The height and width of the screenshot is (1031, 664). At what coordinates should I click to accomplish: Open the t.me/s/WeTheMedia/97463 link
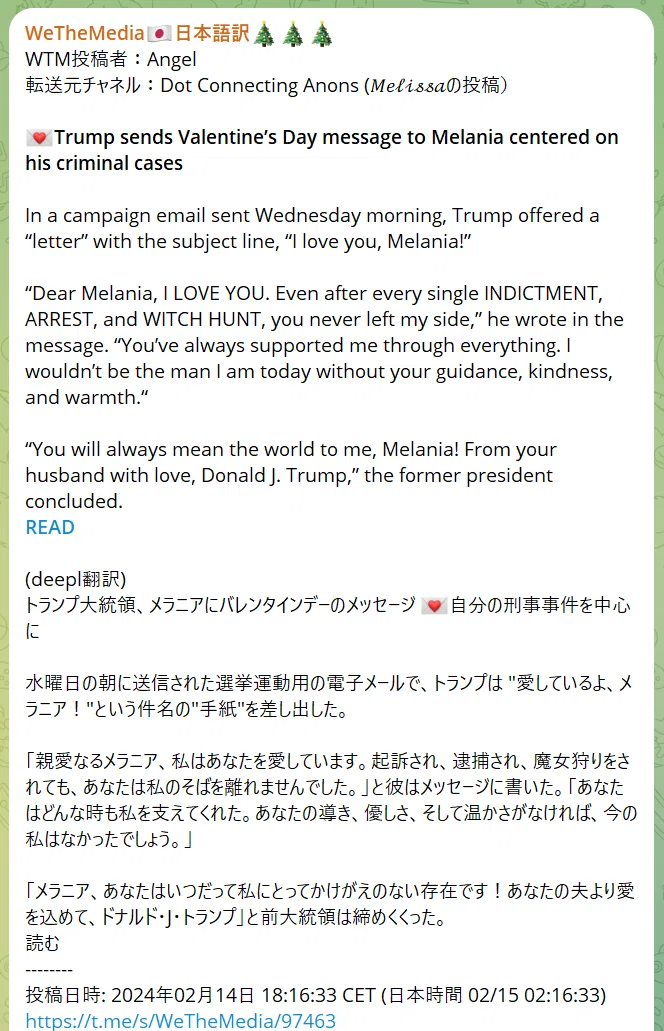coord(181,1020)
